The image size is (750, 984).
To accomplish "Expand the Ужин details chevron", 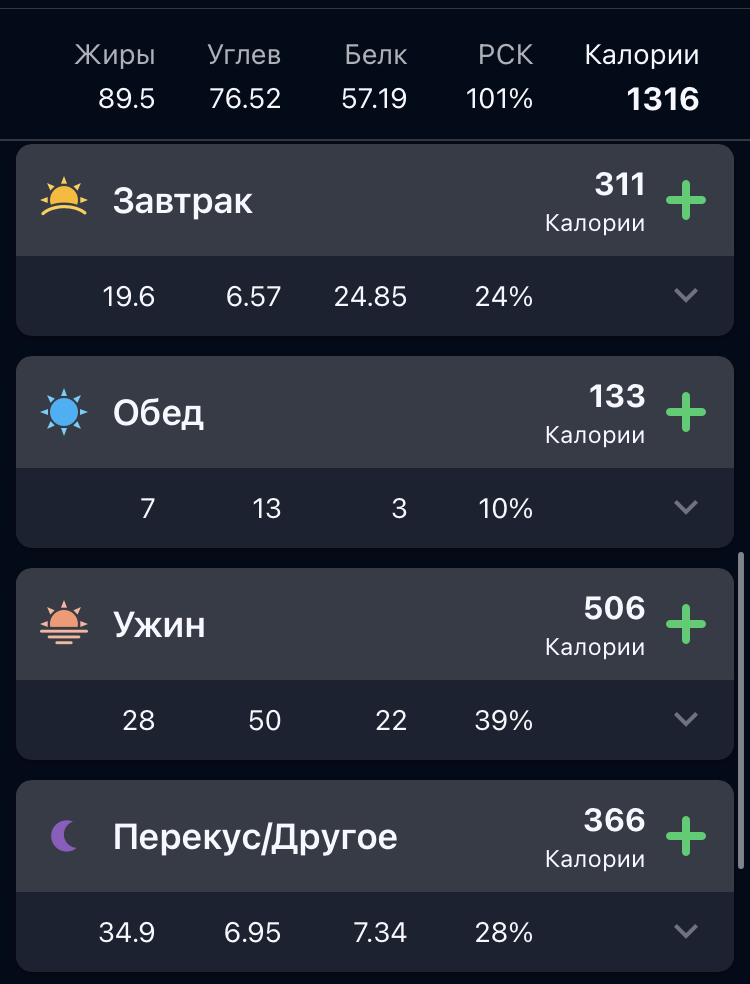I will coord(685,719).
